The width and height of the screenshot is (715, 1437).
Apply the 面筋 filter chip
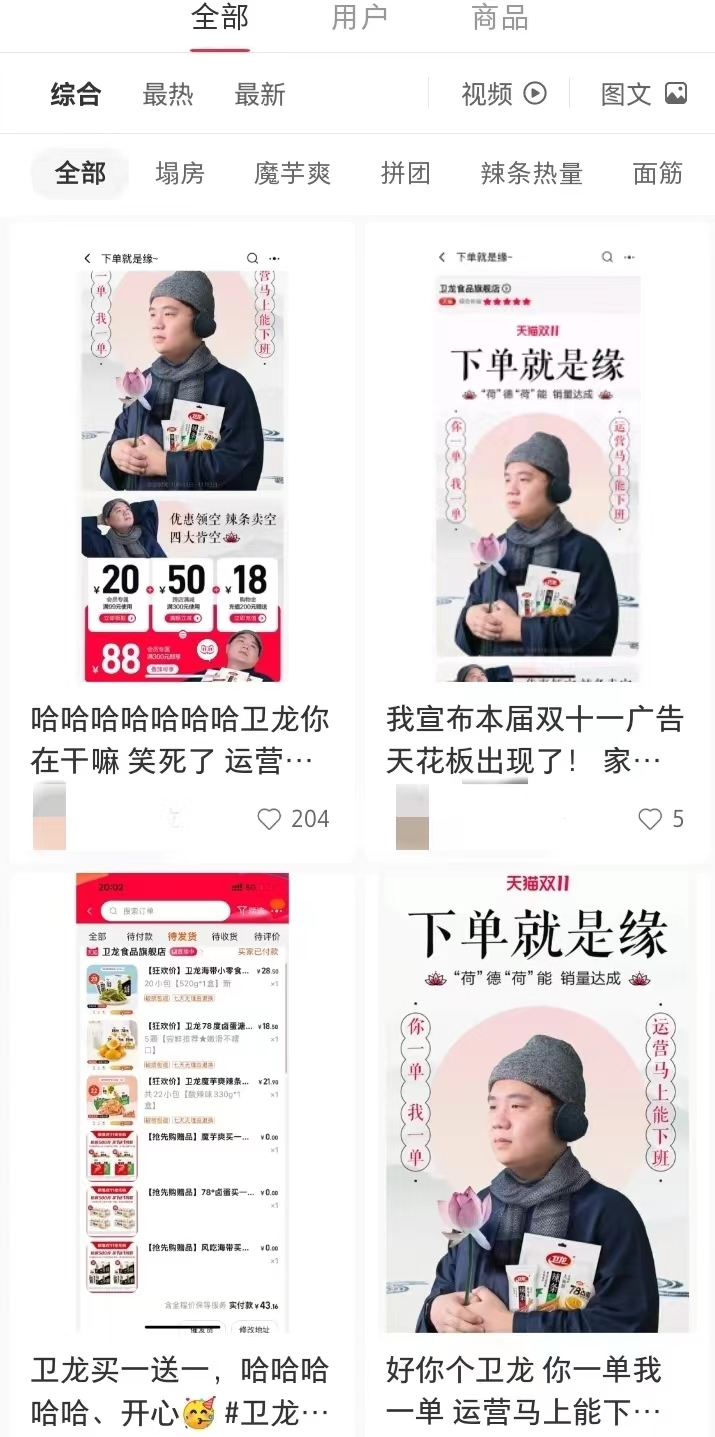click(657, 173)
